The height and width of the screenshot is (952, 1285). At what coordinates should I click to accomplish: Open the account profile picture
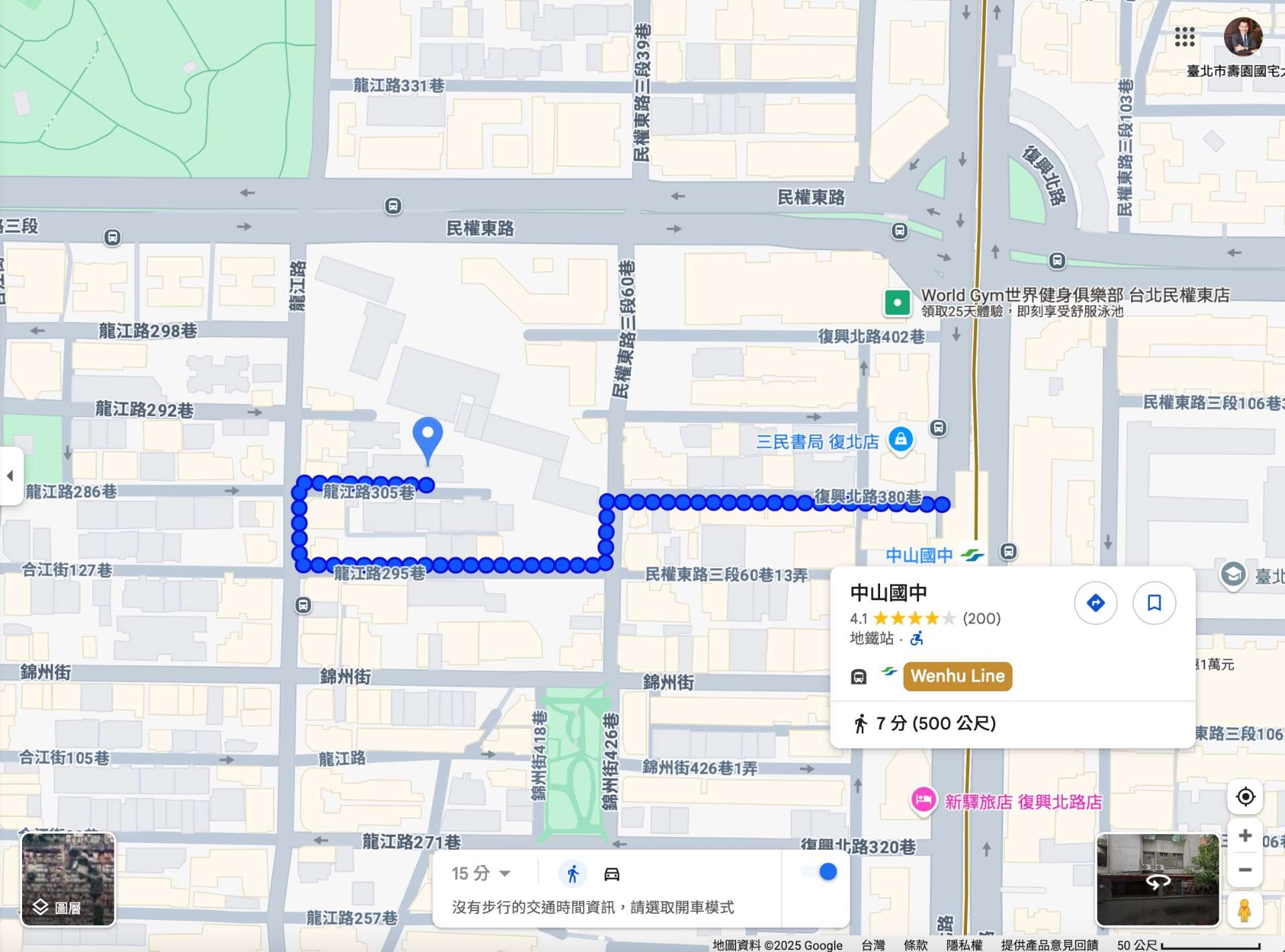click(1243, 37)
